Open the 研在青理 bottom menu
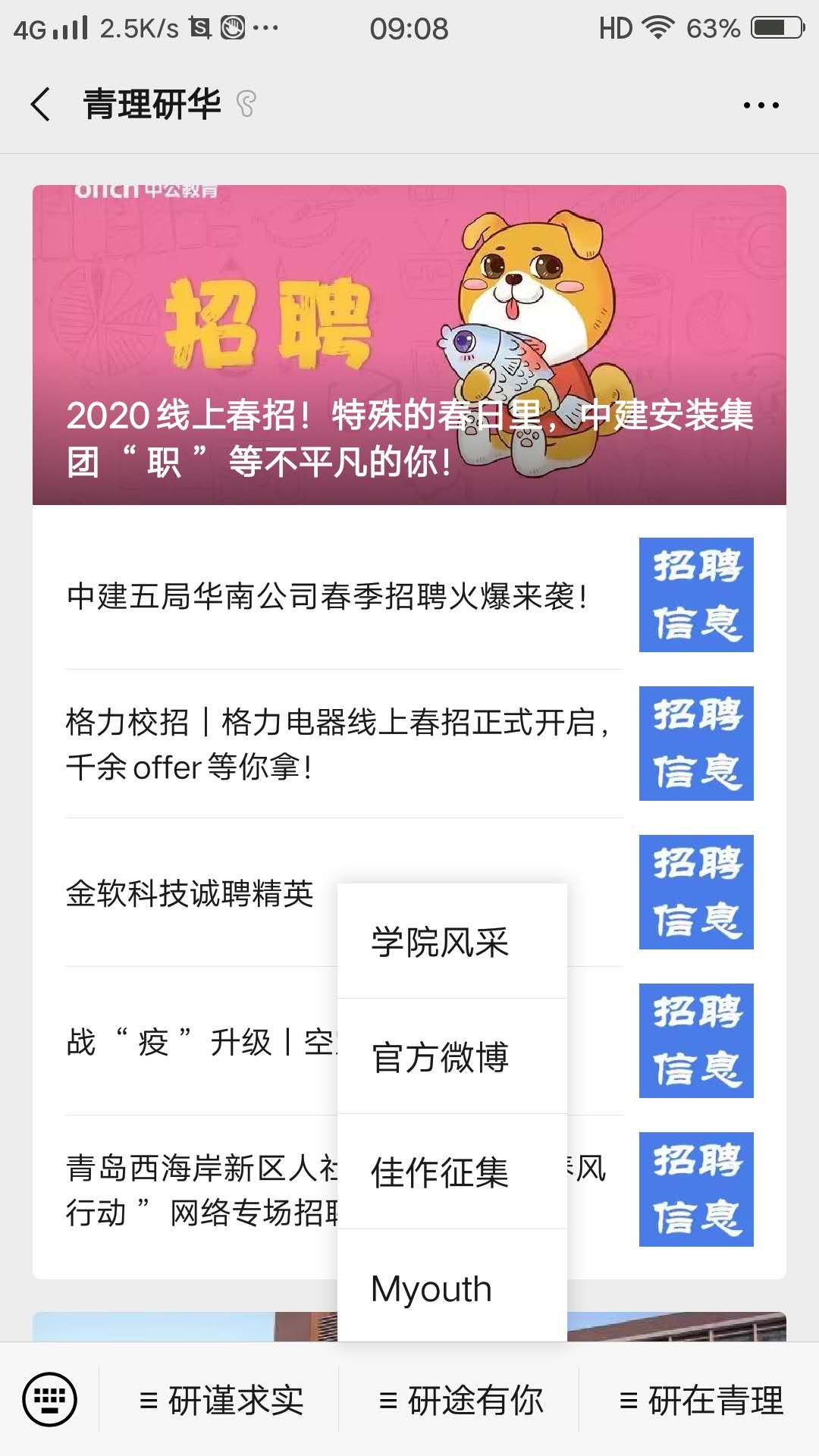This screenshot has height=1456, width=819. (700, 1400)
